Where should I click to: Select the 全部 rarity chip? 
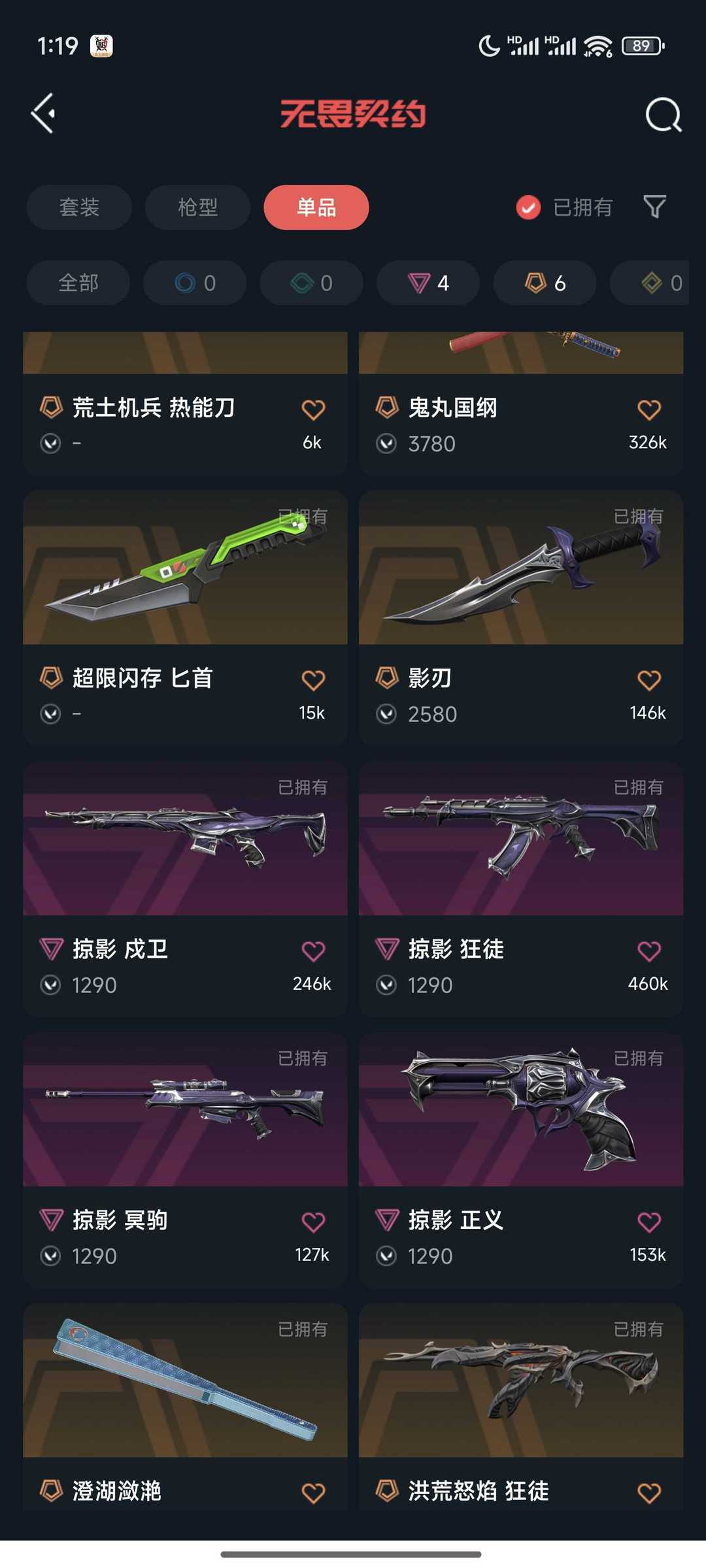(x=78, y=283)
